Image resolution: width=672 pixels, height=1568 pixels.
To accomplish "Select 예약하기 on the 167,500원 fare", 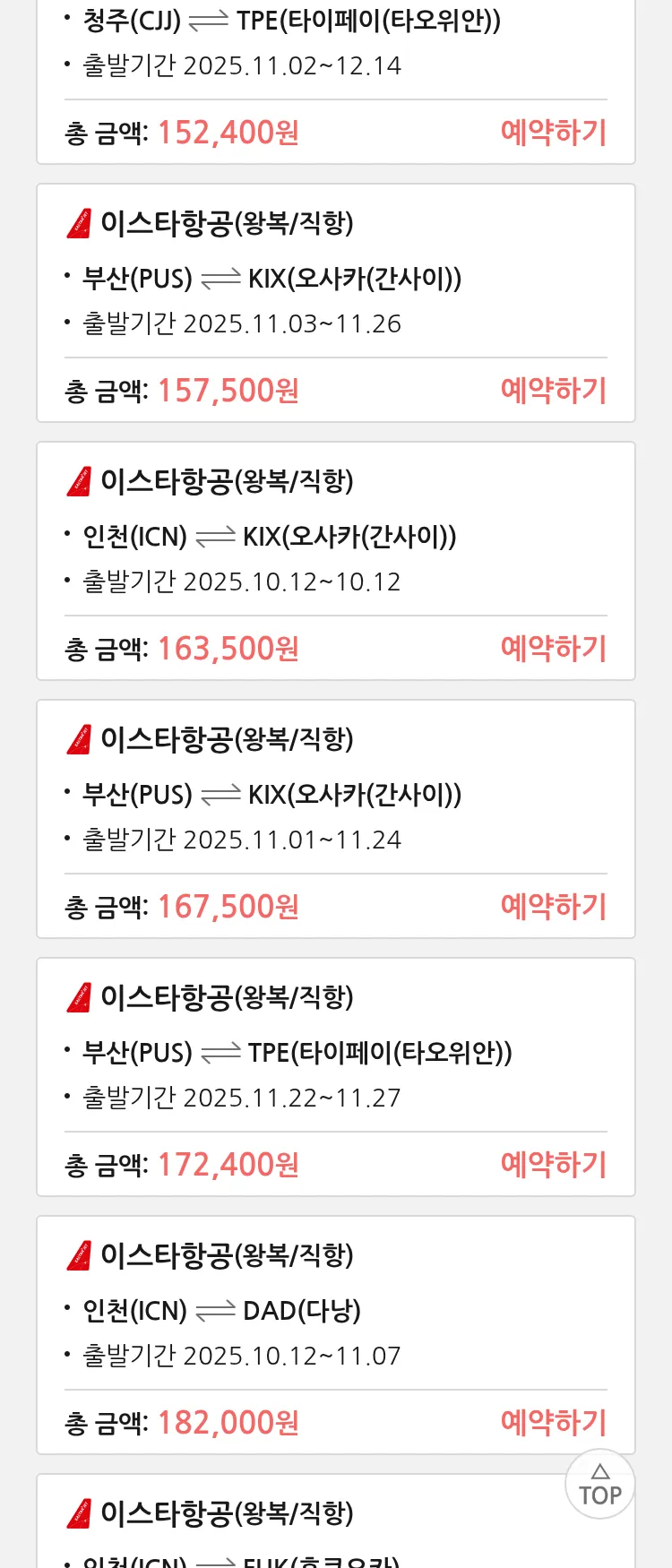I will pyautogui.click(x=553, y=907).
